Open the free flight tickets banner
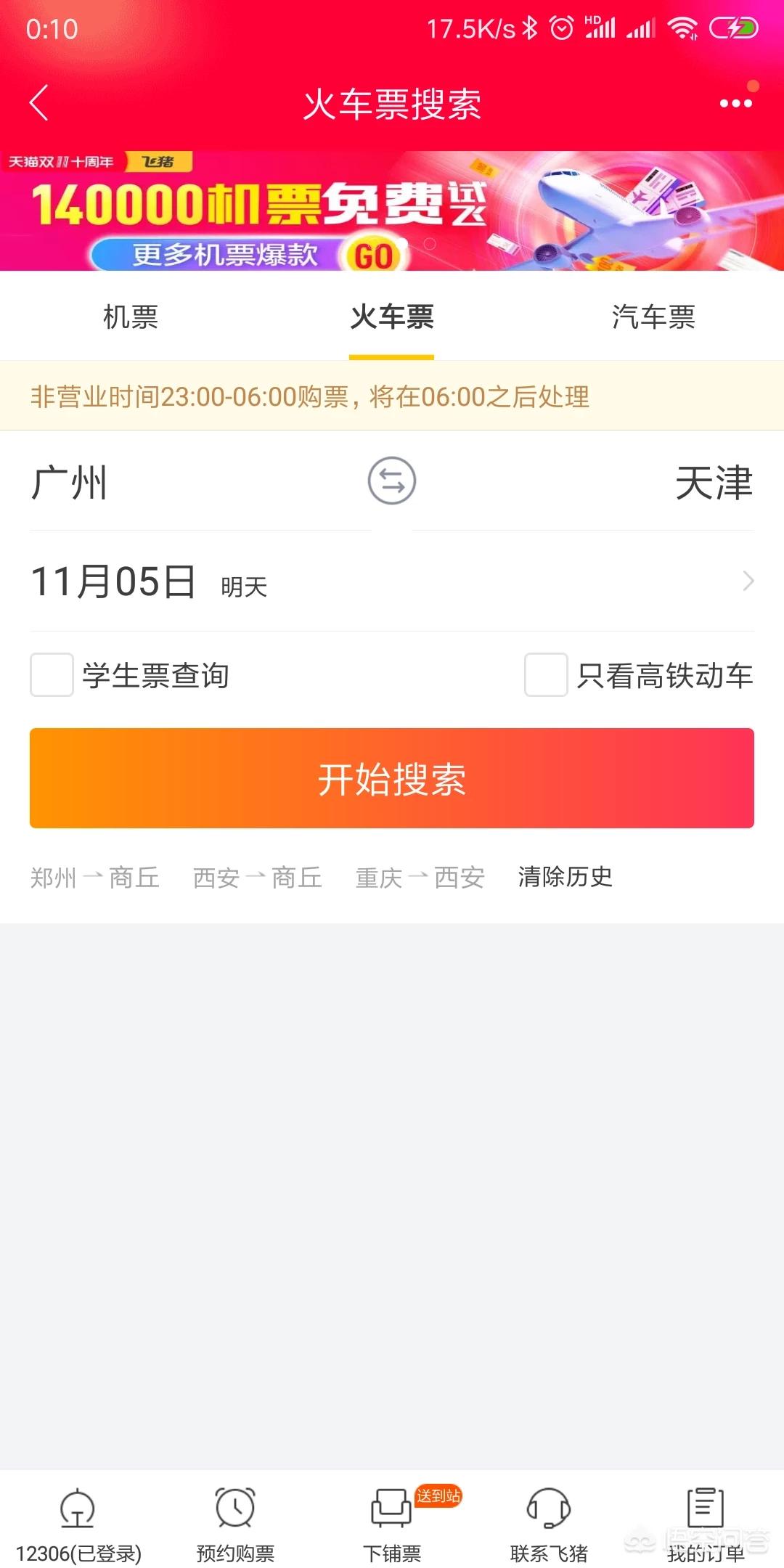Screen dimensions: 784x1568 click(392, 211)
